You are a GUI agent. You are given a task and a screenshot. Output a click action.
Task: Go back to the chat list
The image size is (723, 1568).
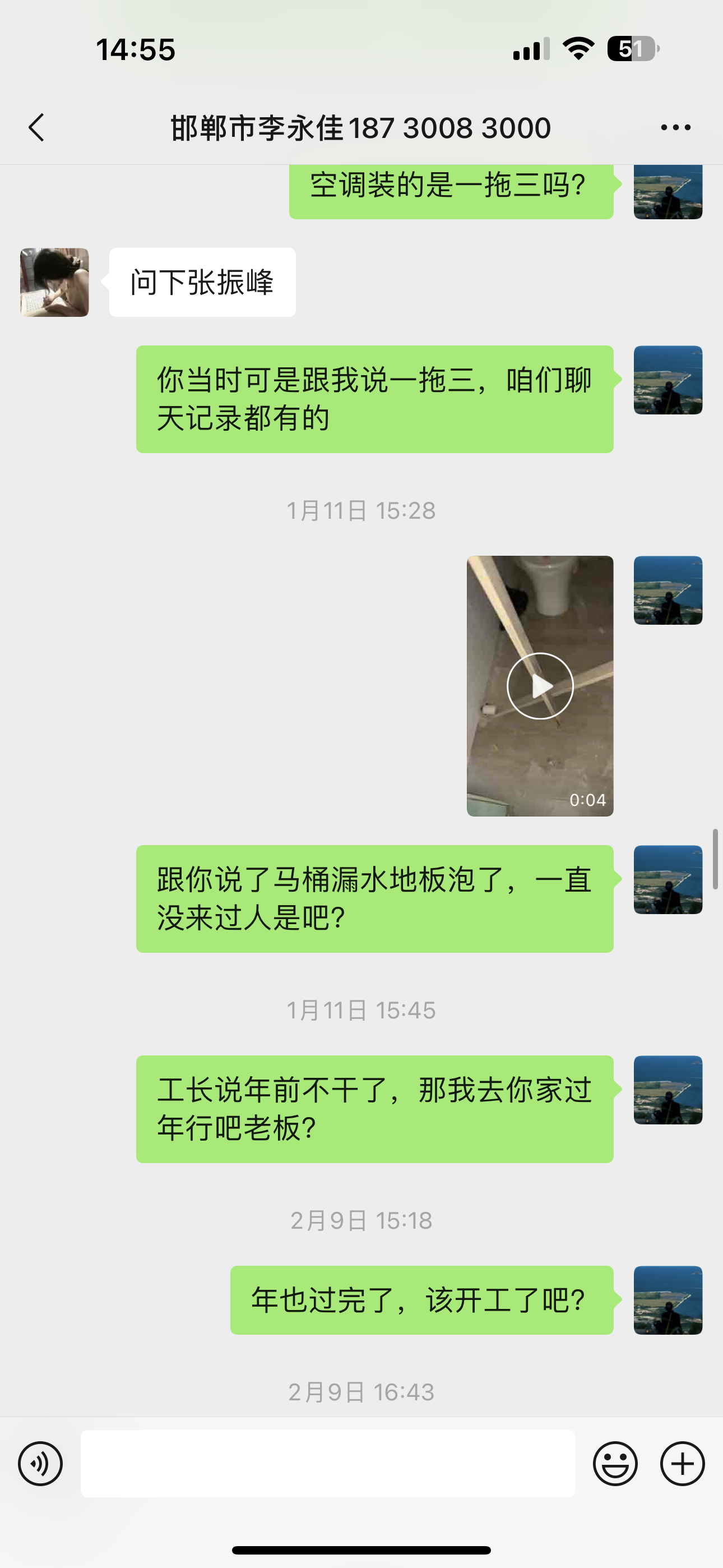click(x=36, y=127)
